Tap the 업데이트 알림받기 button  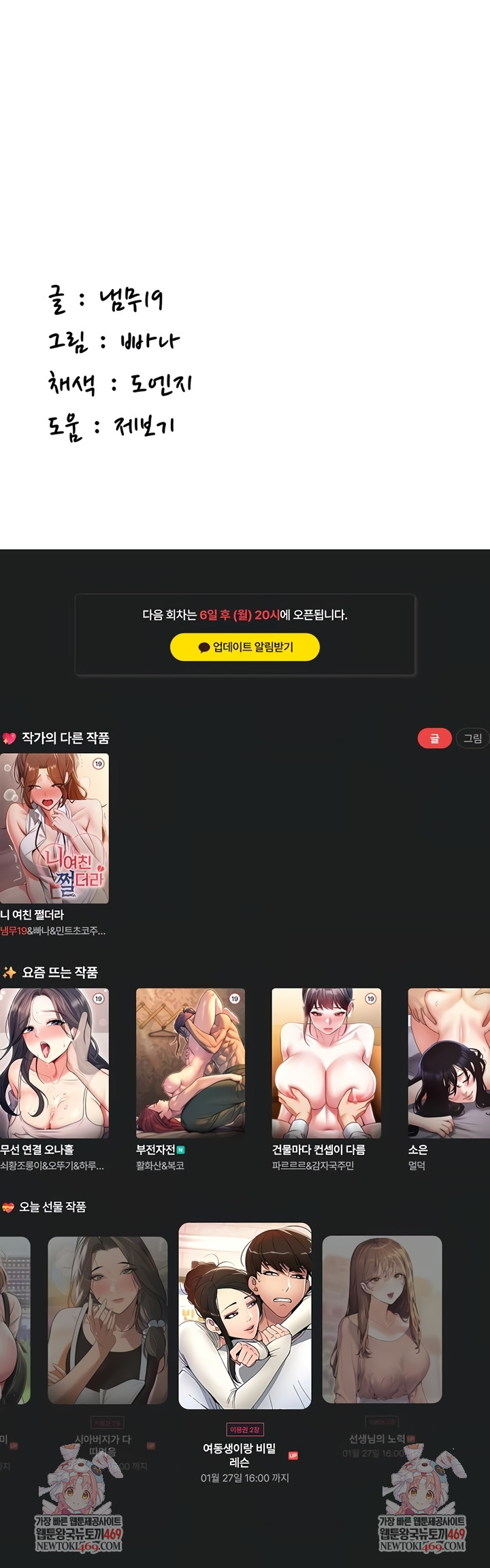tap(245, 647)
